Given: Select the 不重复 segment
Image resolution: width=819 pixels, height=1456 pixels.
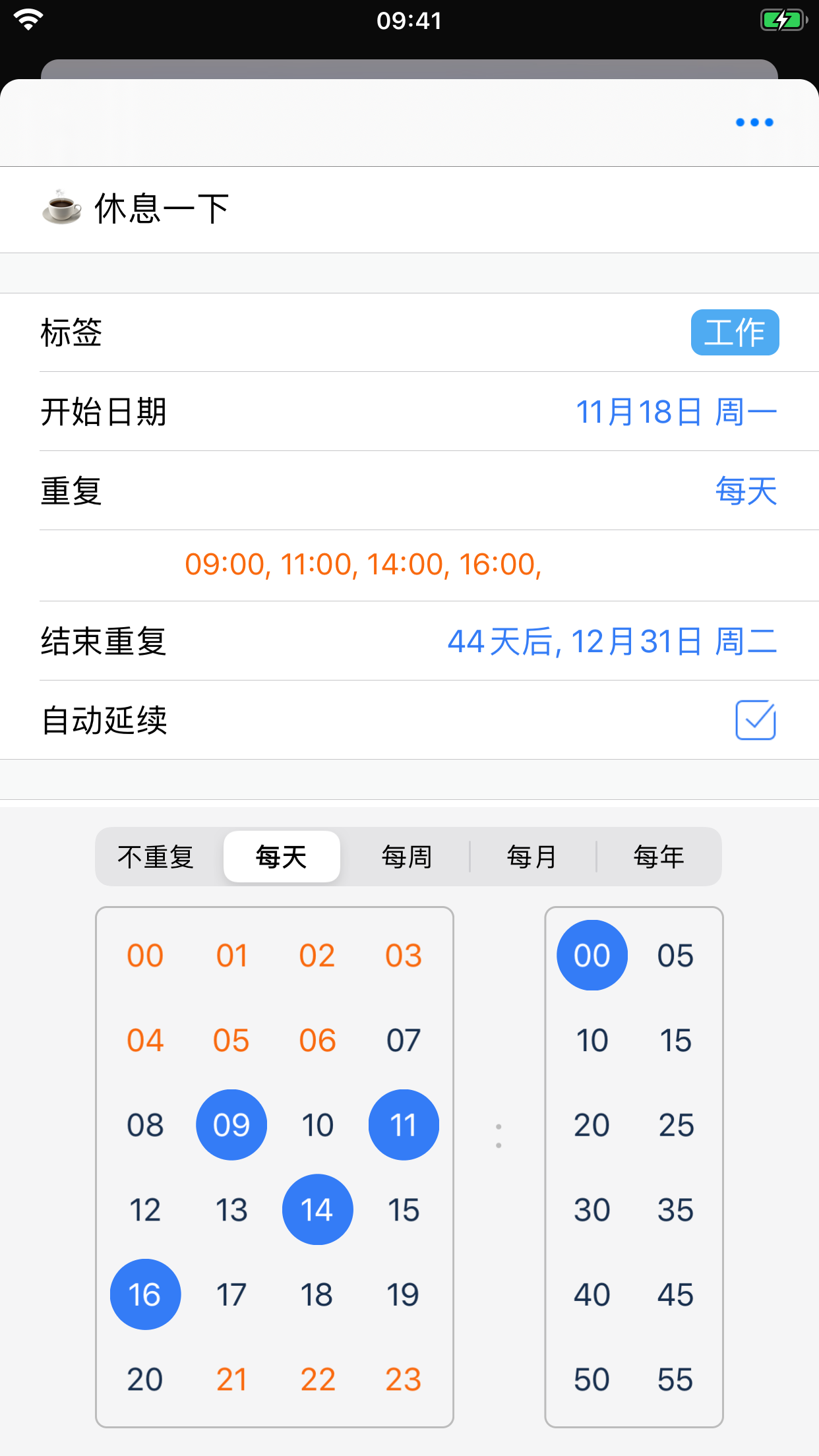Looking at the screenshot, I should pyautogui.click(x=156, y=857).
